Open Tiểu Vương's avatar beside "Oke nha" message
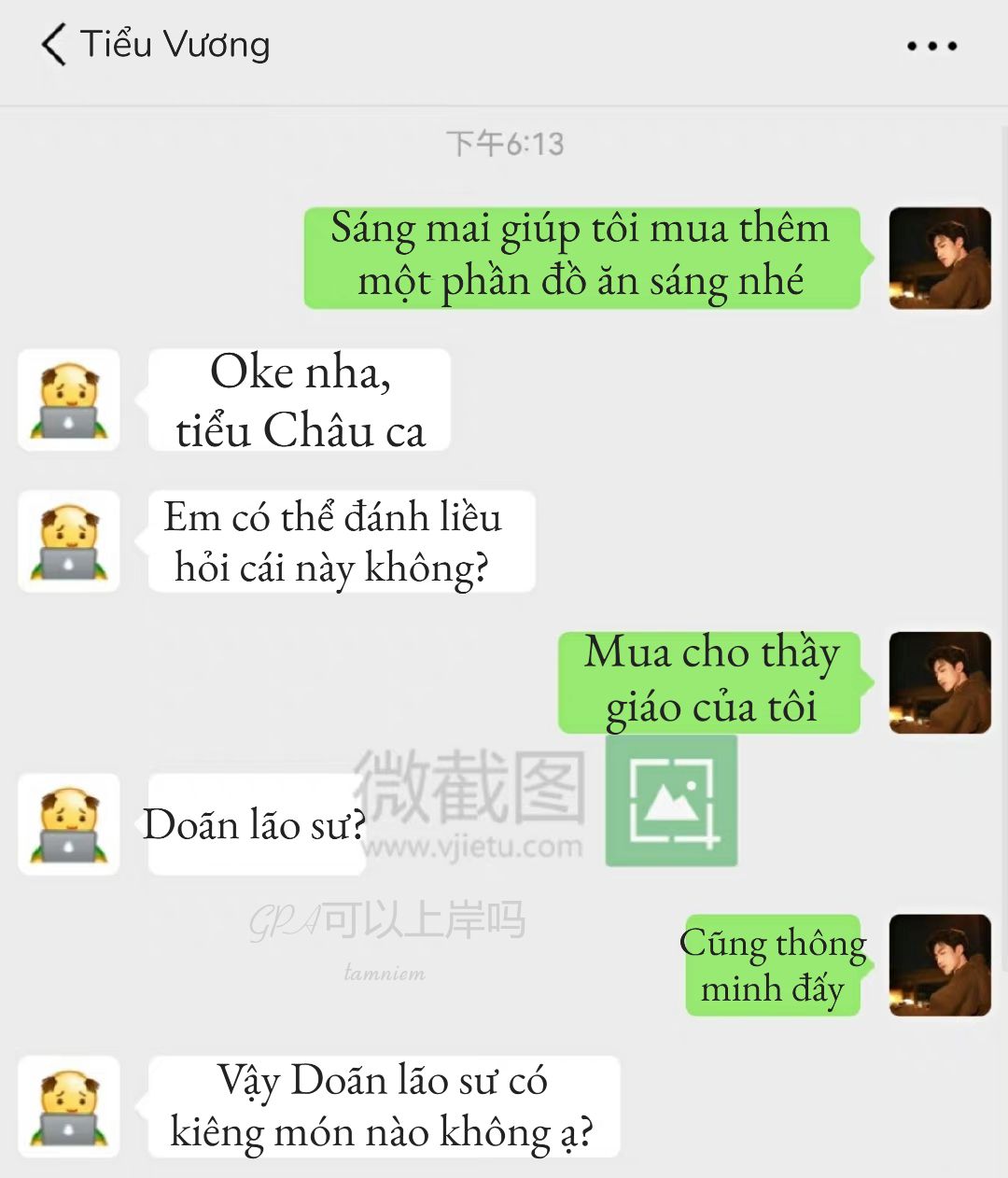This screenshot has height=1178, width=1008. tap(69, 400)
